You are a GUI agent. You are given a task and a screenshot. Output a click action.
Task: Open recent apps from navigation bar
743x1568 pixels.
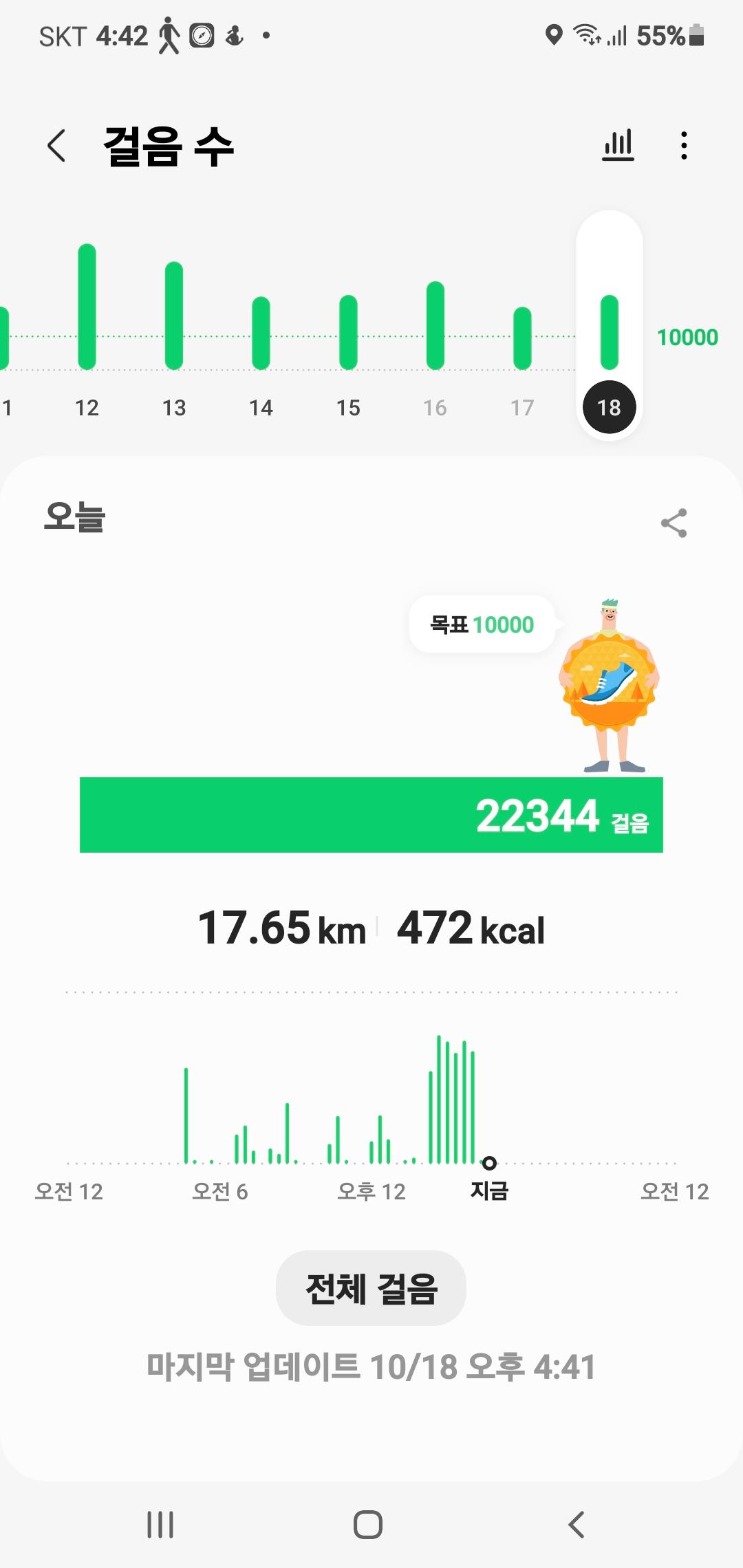[160, 1525]
